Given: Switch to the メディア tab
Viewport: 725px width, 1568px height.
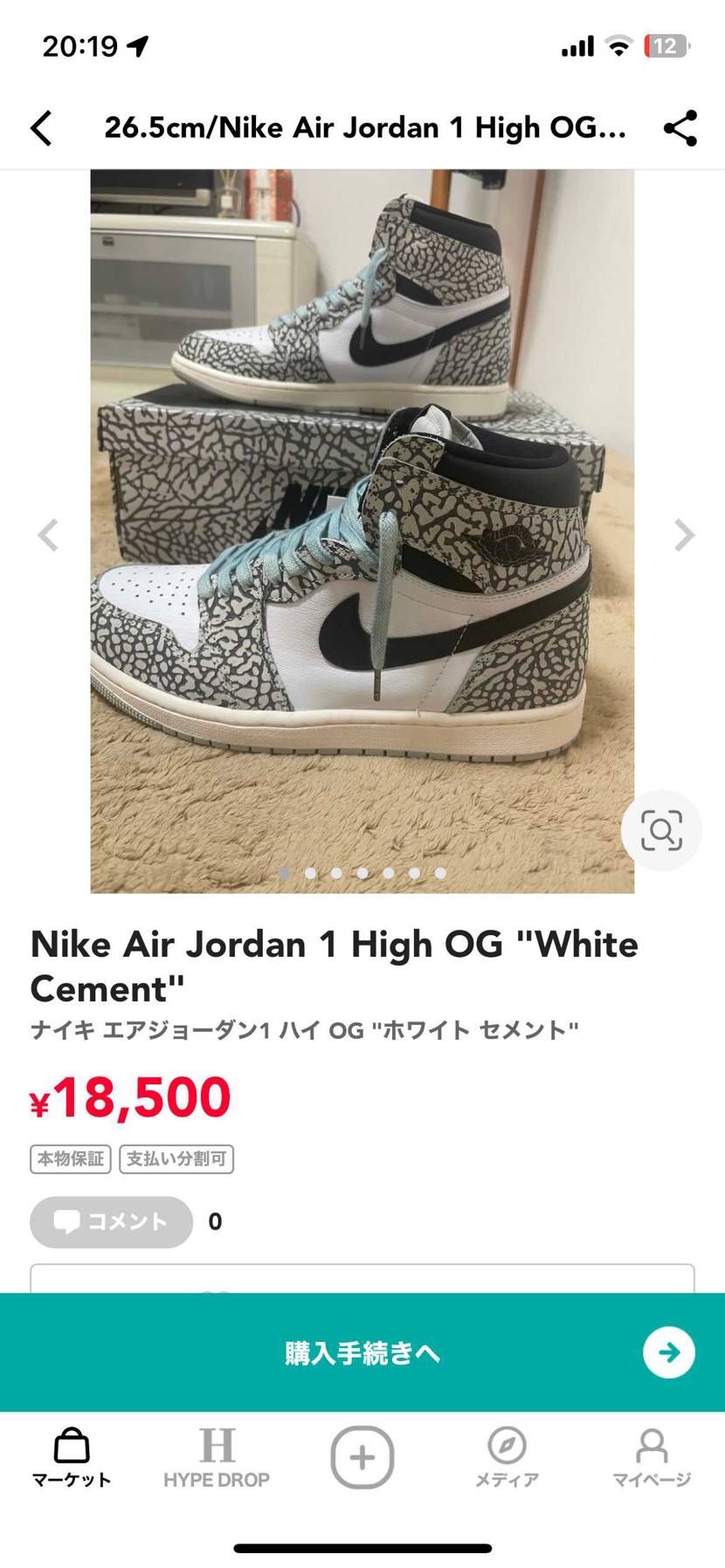Looking at the screenshot, I should [507, 1457].
